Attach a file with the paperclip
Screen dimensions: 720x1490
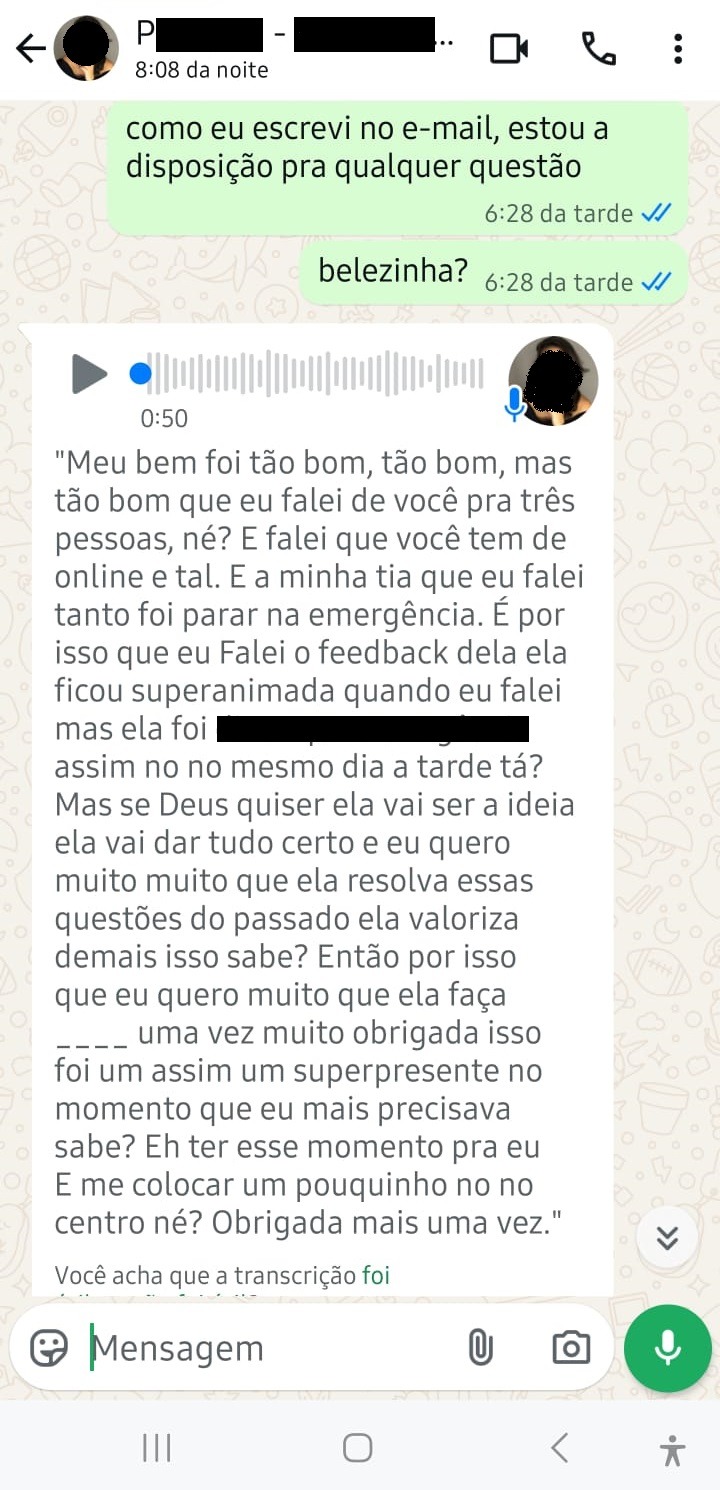pos(481,1348)
